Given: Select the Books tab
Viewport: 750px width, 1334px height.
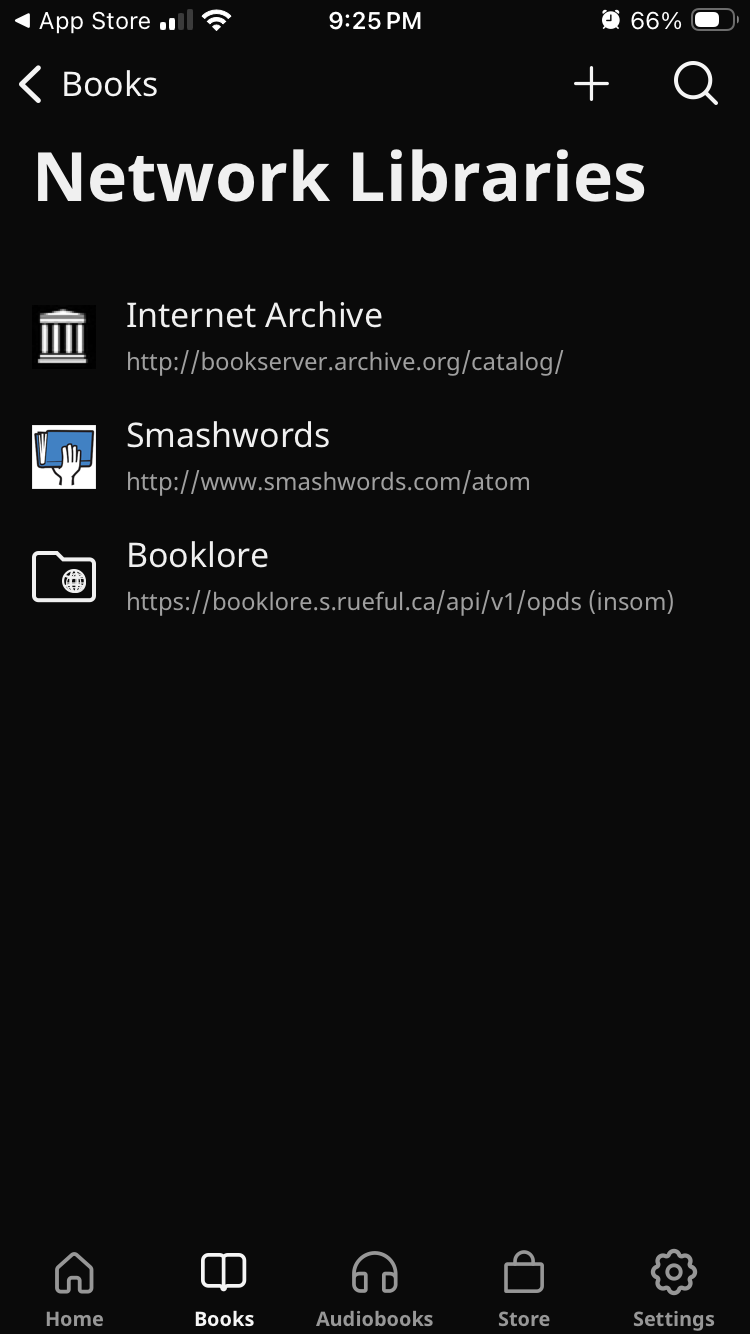Looking at the screenshot, I should click(x=224, y=1289).
